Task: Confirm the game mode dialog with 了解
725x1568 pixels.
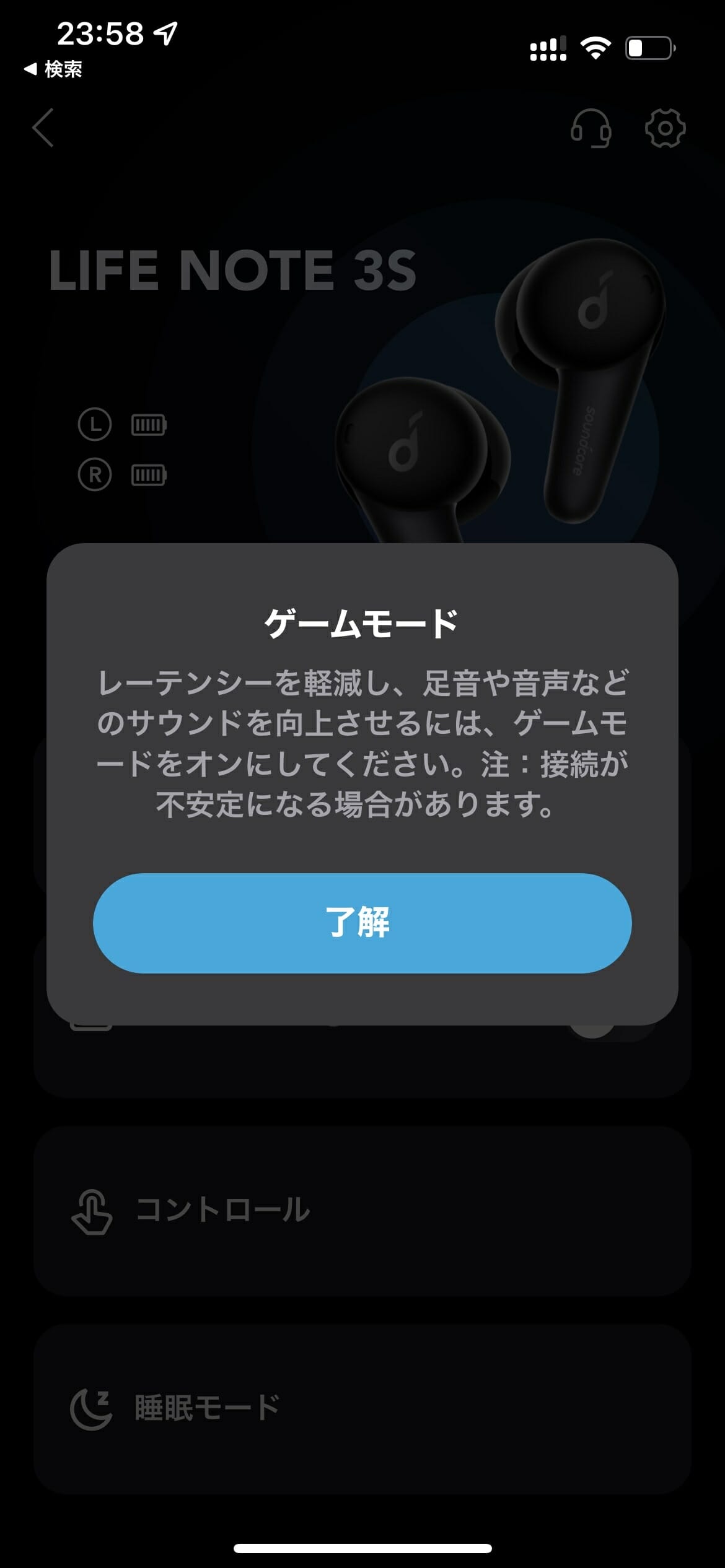Action: tap(362, 923)
